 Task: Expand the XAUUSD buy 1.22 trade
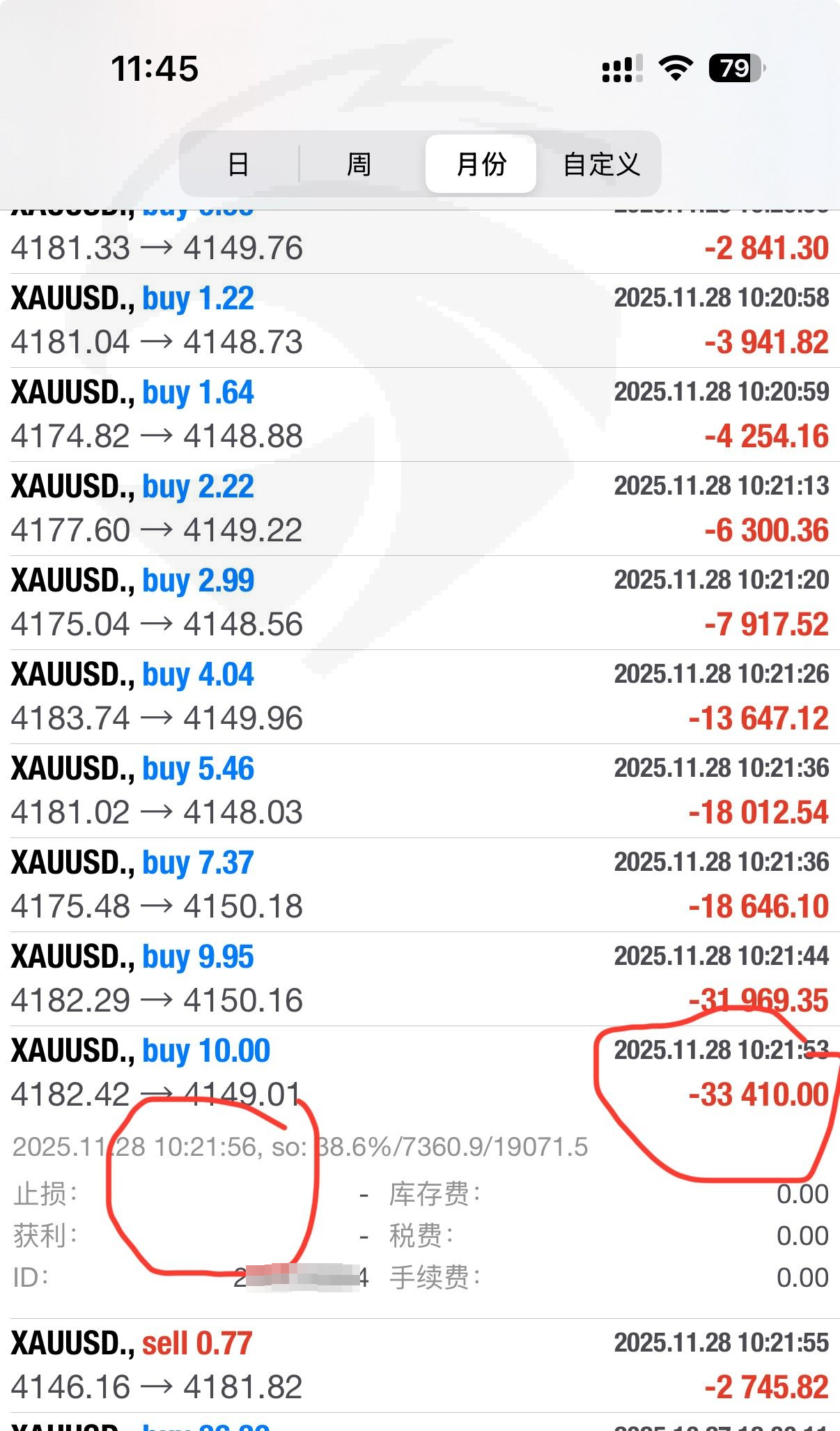click(419, 320)
